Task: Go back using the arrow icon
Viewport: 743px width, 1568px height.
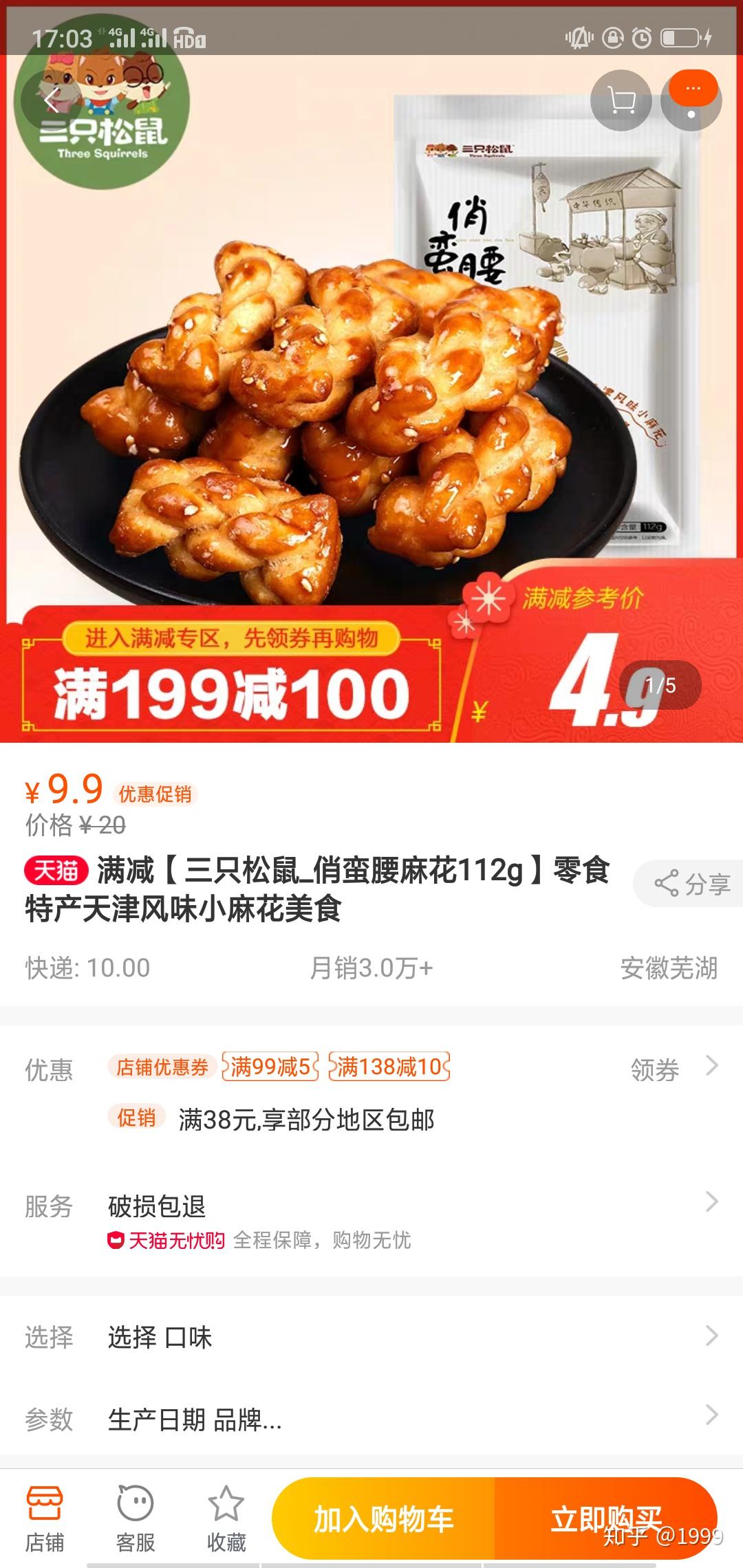Action: [52, 101]
